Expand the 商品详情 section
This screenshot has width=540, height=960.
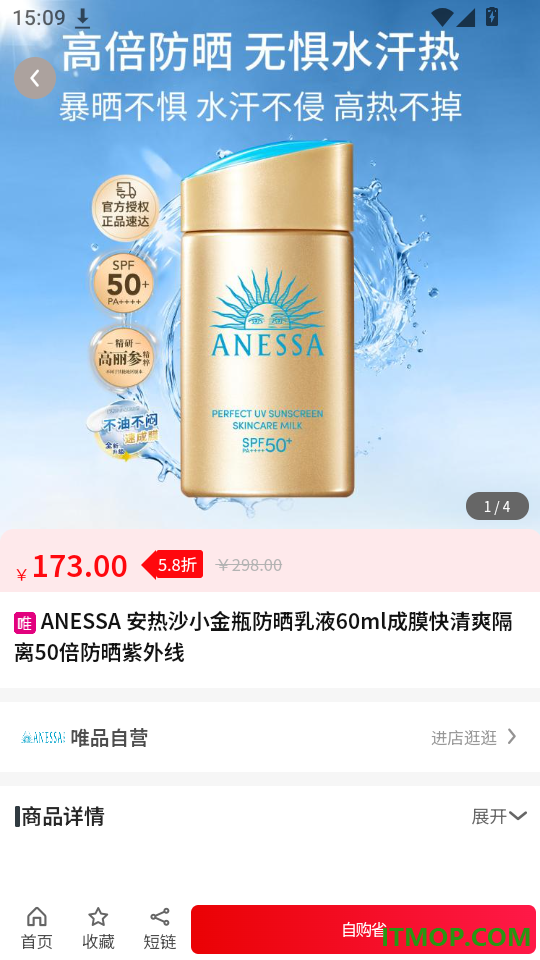point(498,816)
